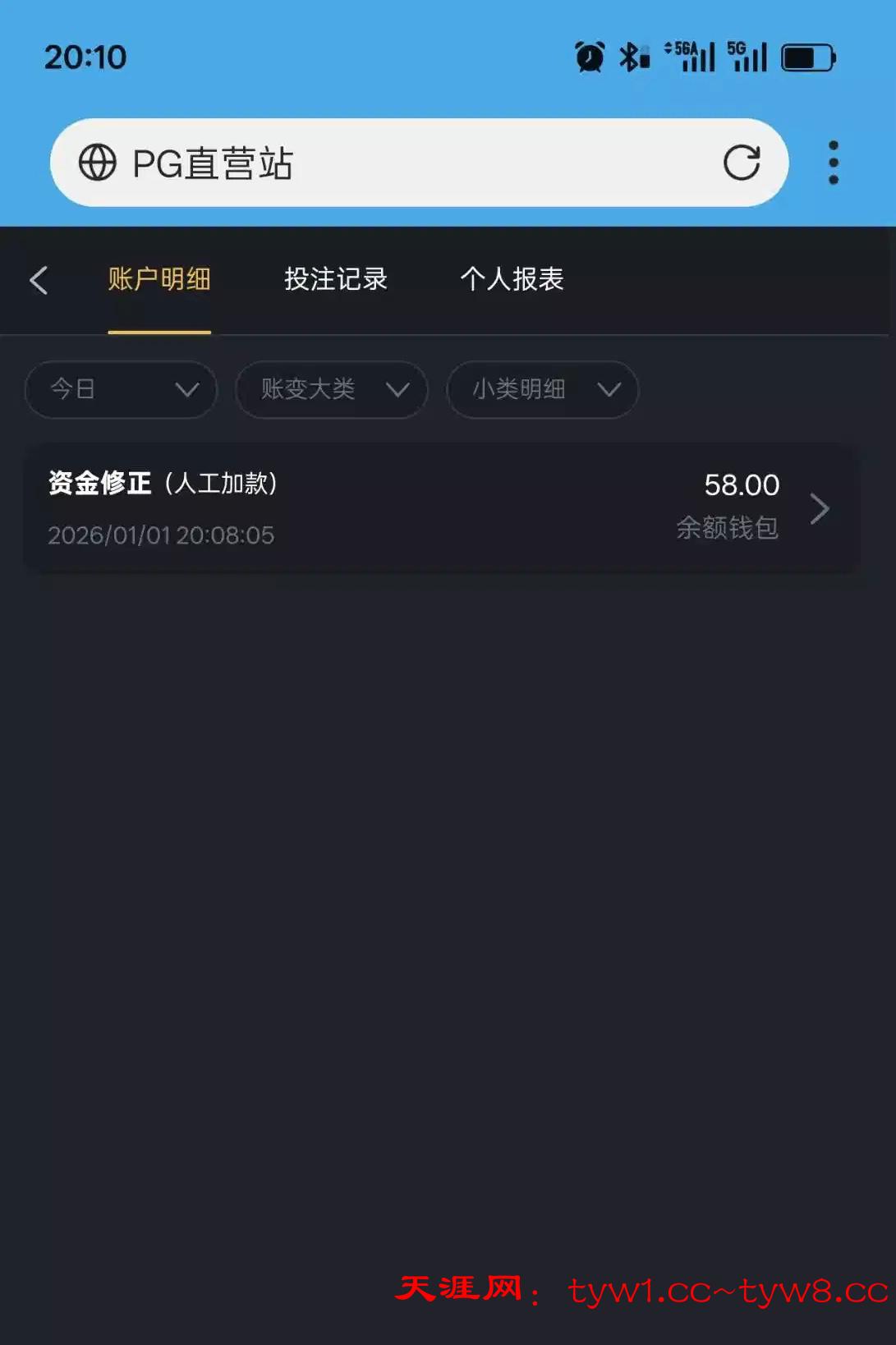Open the browser's three-dot overflow menu
This screenshot has width=896, height=1345.
(833, 163)
